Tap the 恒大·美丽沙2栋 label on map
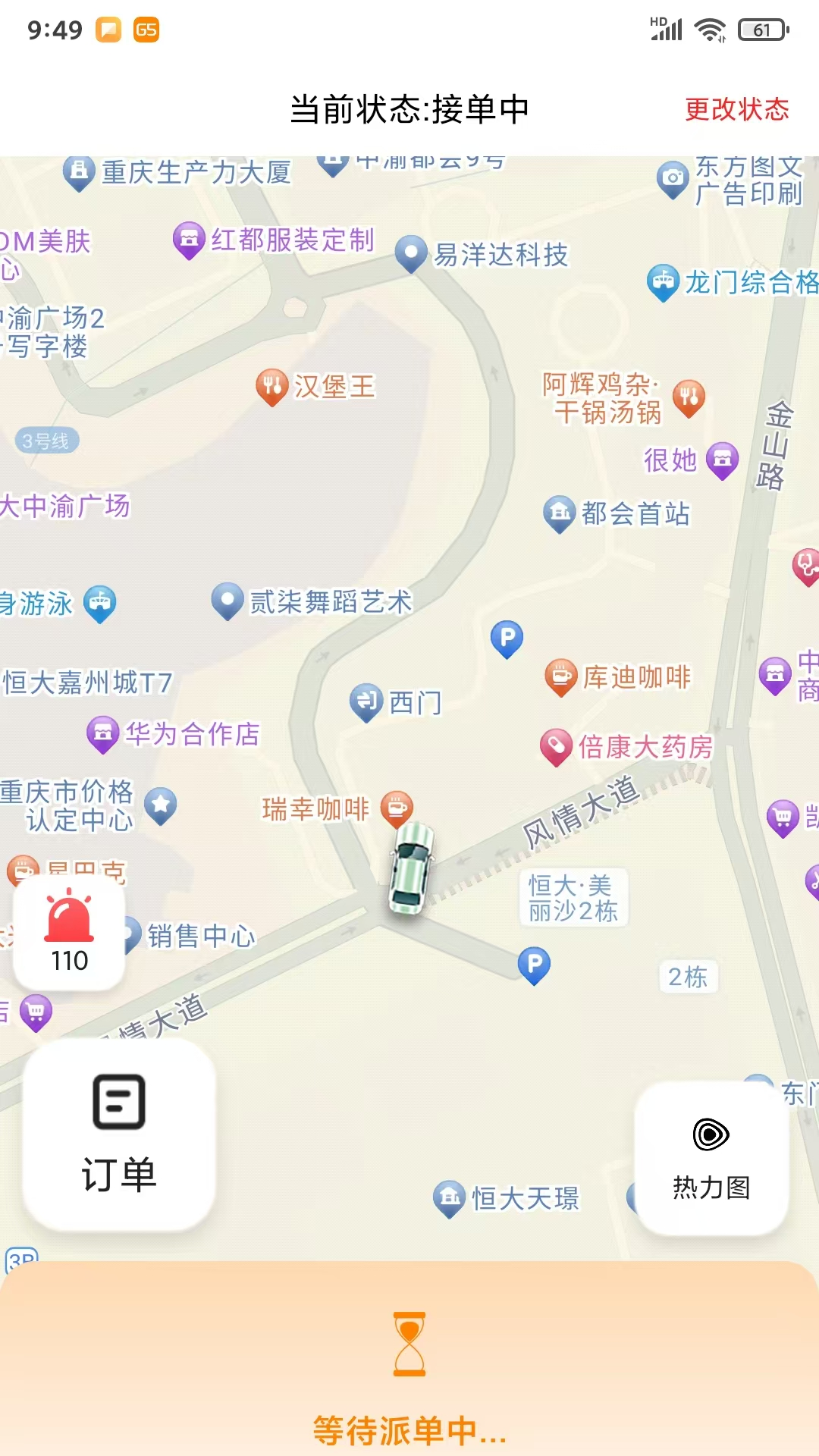 point(575,895)
